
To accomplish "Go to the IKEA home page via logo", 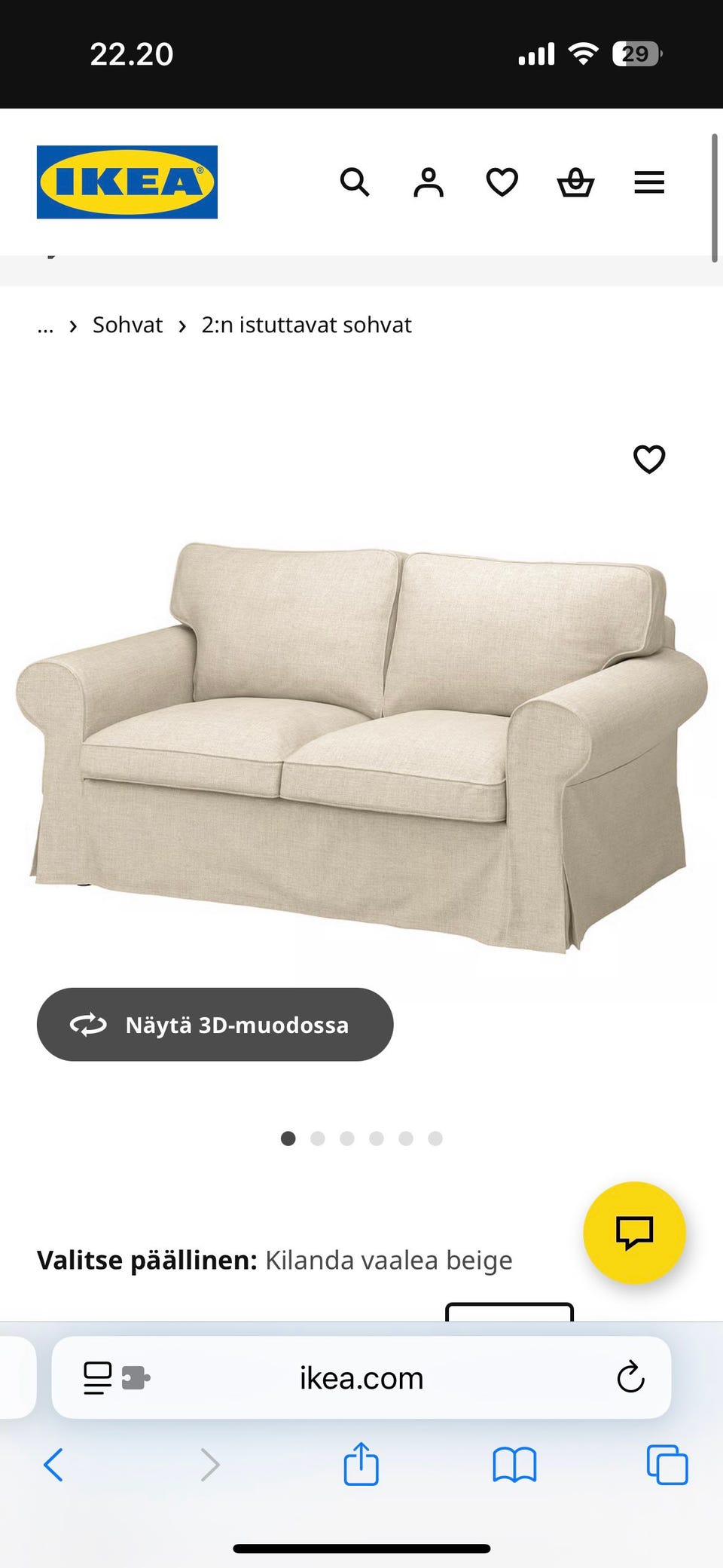I will 127,182.
